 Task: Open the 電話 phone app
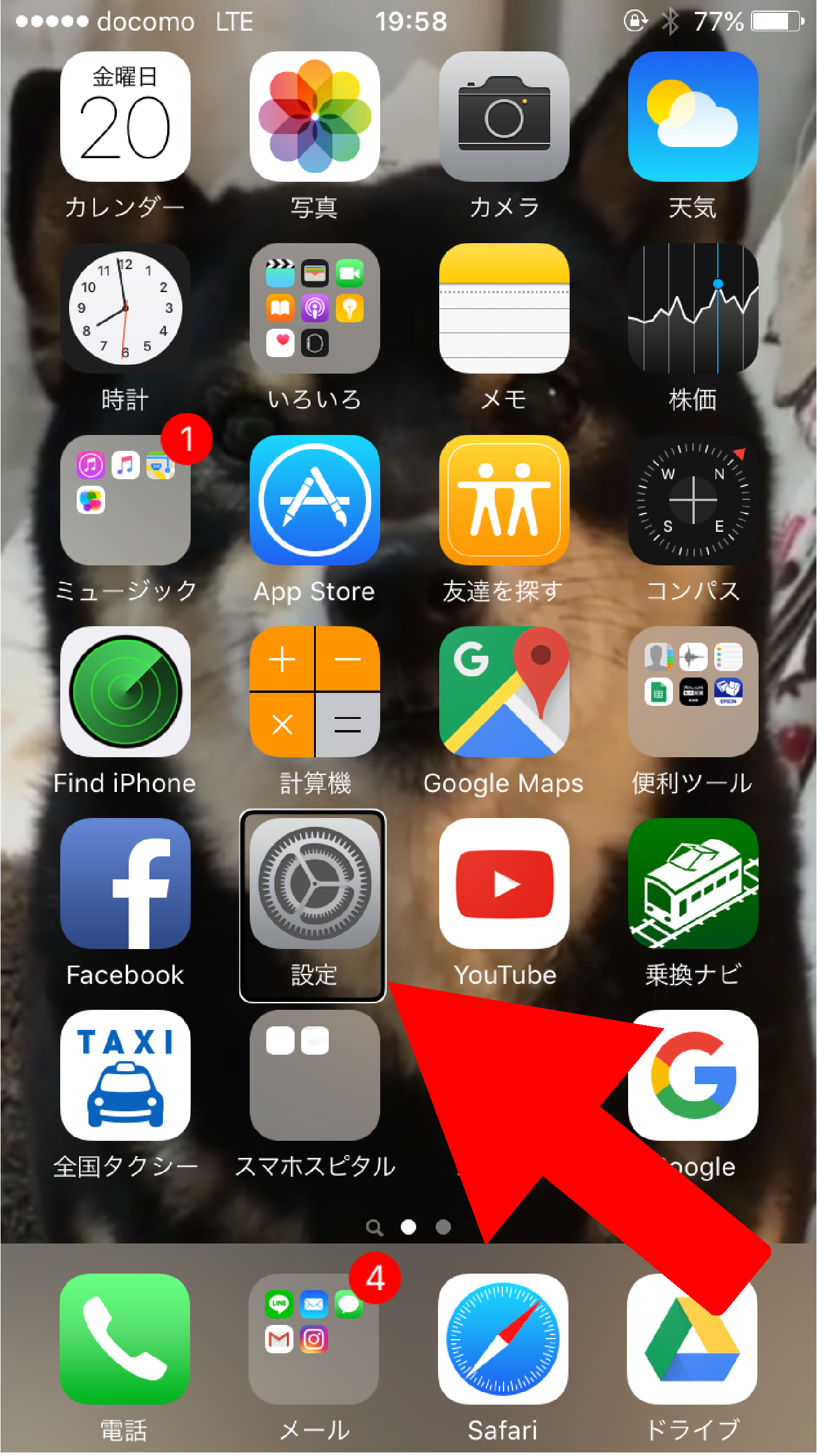pyautogui.click(x=125, y=1339)
